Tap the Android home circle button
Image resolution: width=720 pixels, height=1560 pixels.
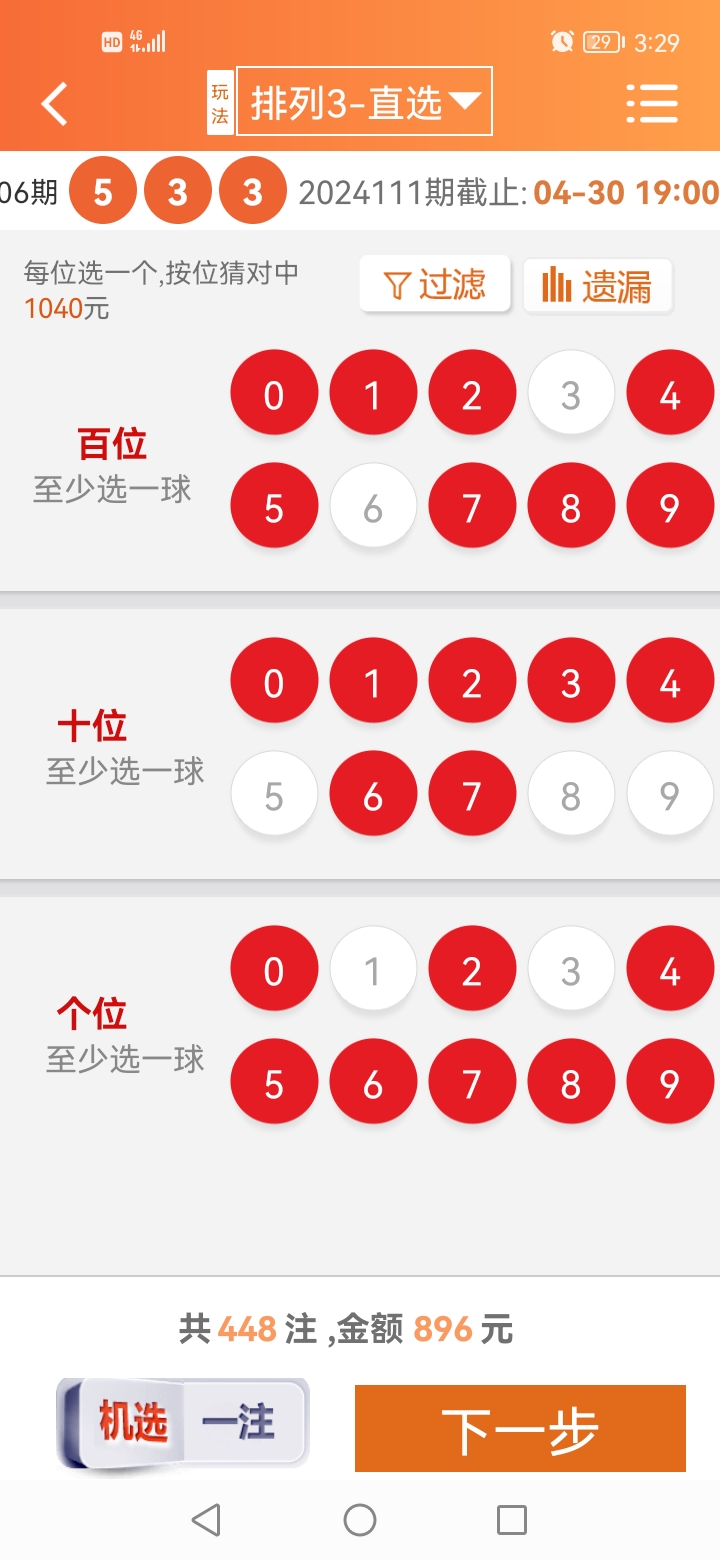point(360,1521)
